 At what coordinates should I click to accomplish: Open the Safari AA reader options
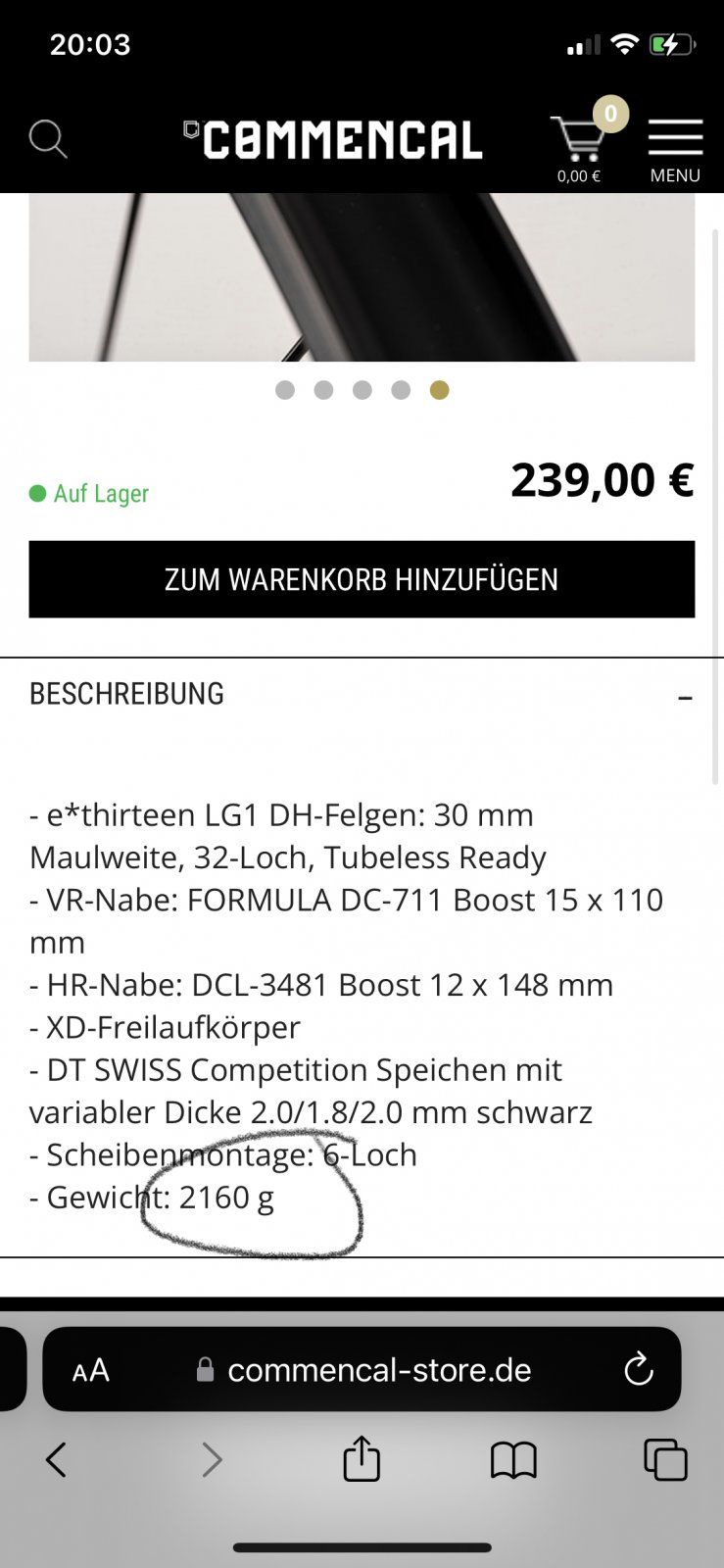click(x=91, y=1370)
